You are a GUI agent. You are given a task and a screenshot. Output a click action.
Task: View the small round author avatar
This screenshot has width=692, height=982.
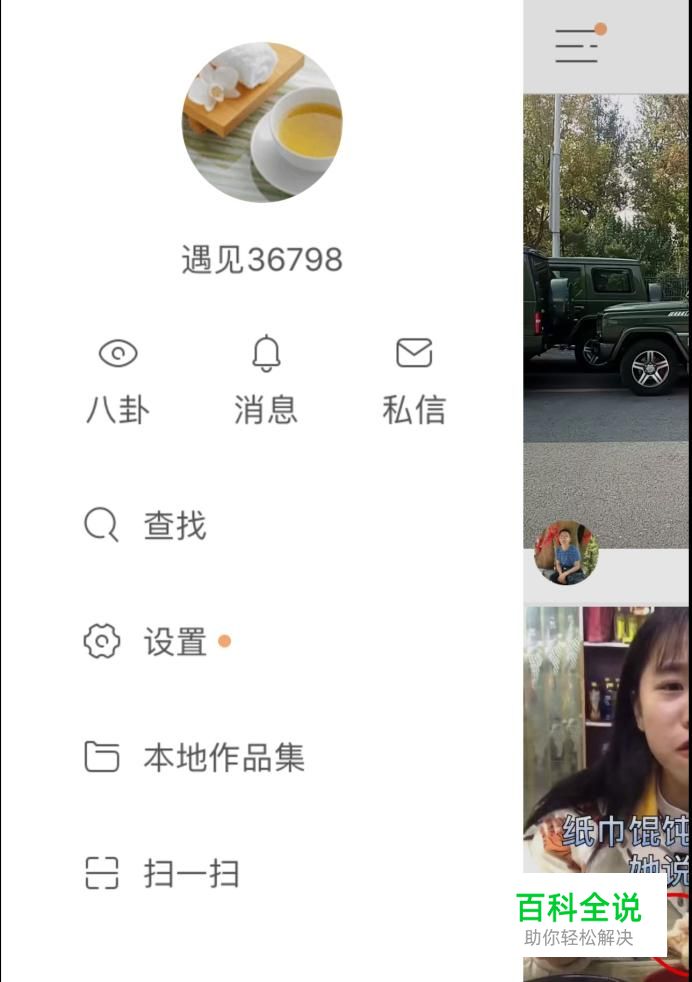coord(567,553)
